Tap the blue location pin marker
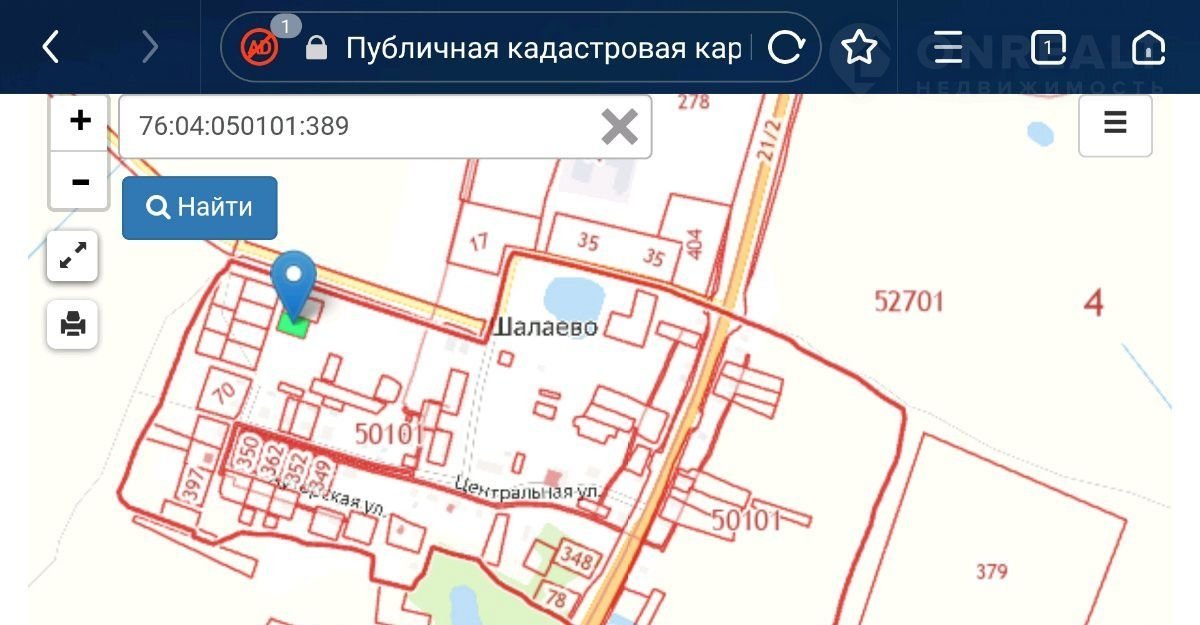The width and height of the screenshot is (1200, 625). click(x=294, y=277)
